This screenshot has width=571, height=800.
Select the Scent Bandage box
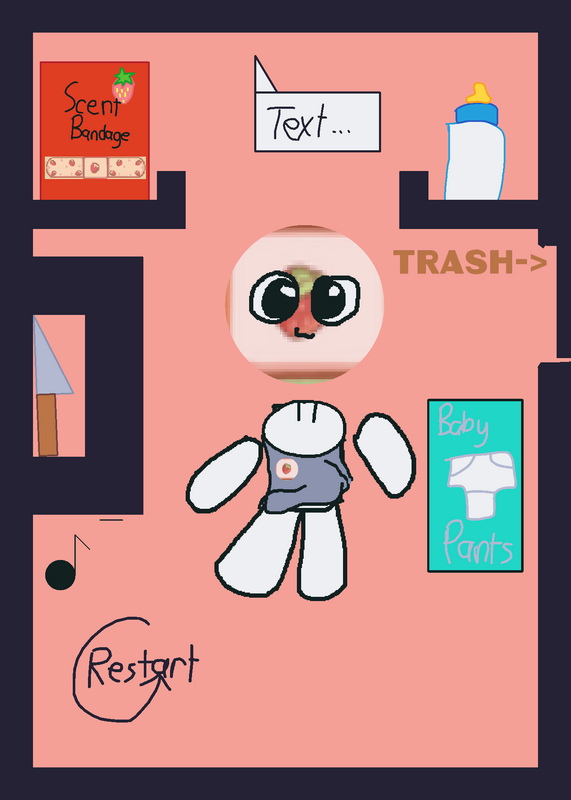click(x=95, y=131)
